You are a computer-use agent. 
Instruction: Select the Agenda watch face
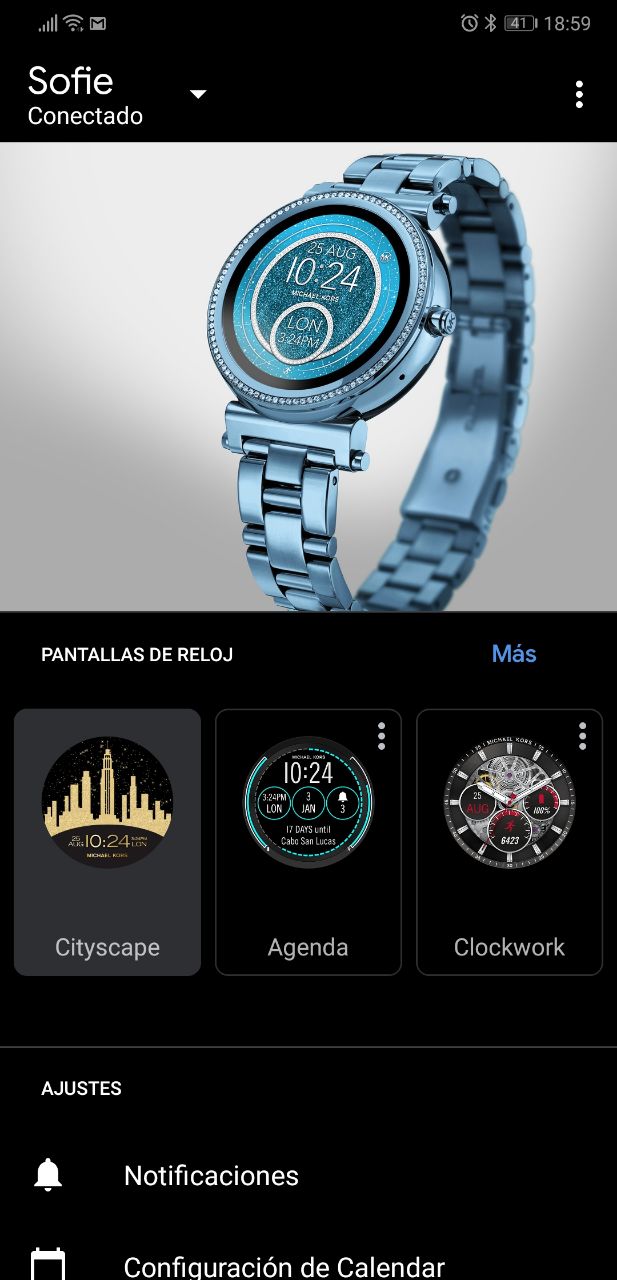pyautogui.click(x=308, y=842)
